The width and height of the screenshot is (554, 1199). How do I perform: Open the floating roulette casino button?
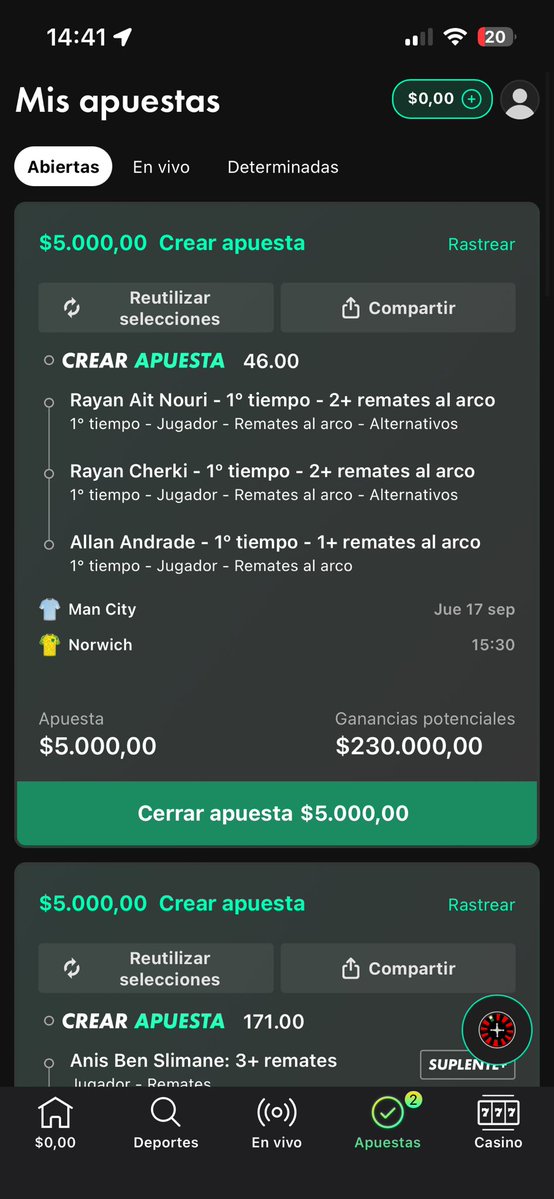[x=497, y=1030]
